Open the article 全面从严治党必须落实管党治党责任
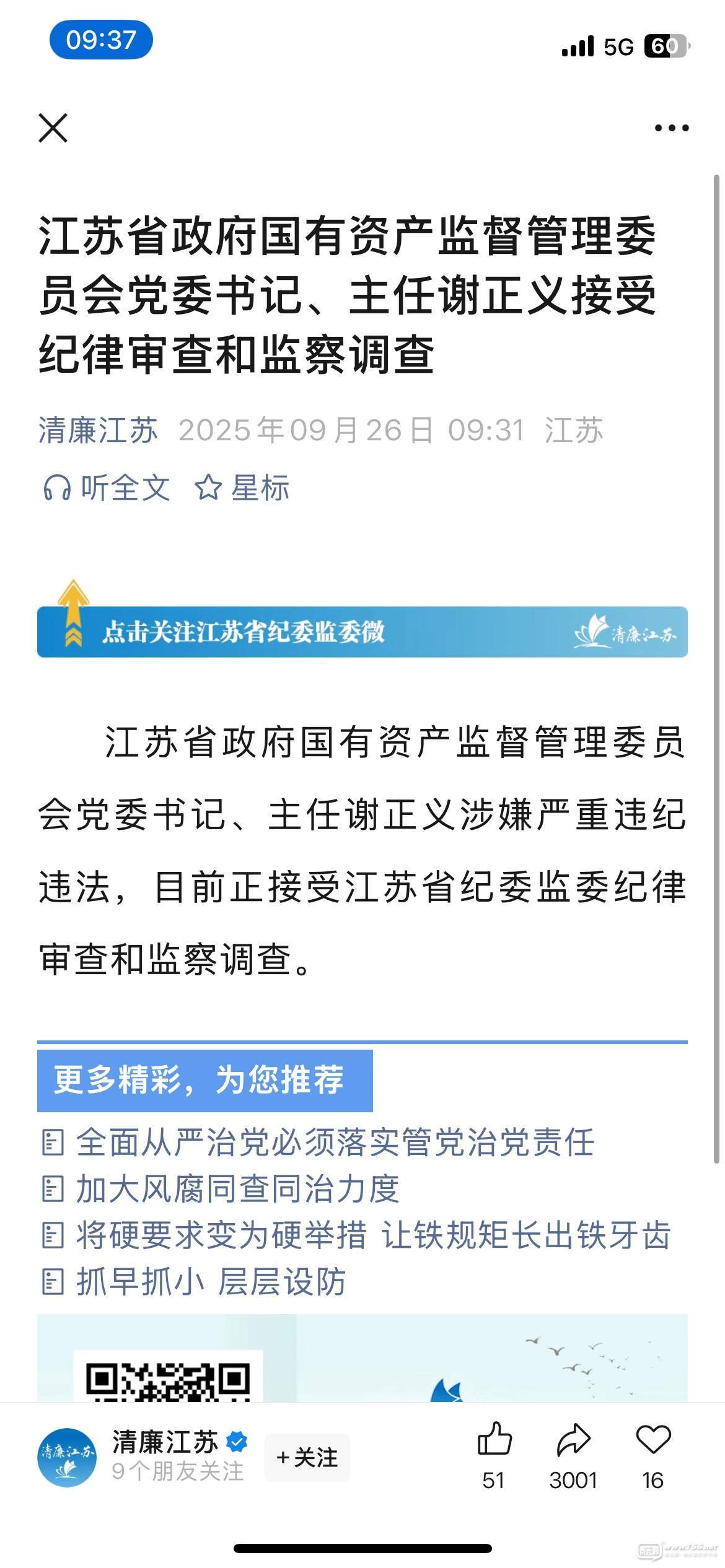 tap(335, 1143)
